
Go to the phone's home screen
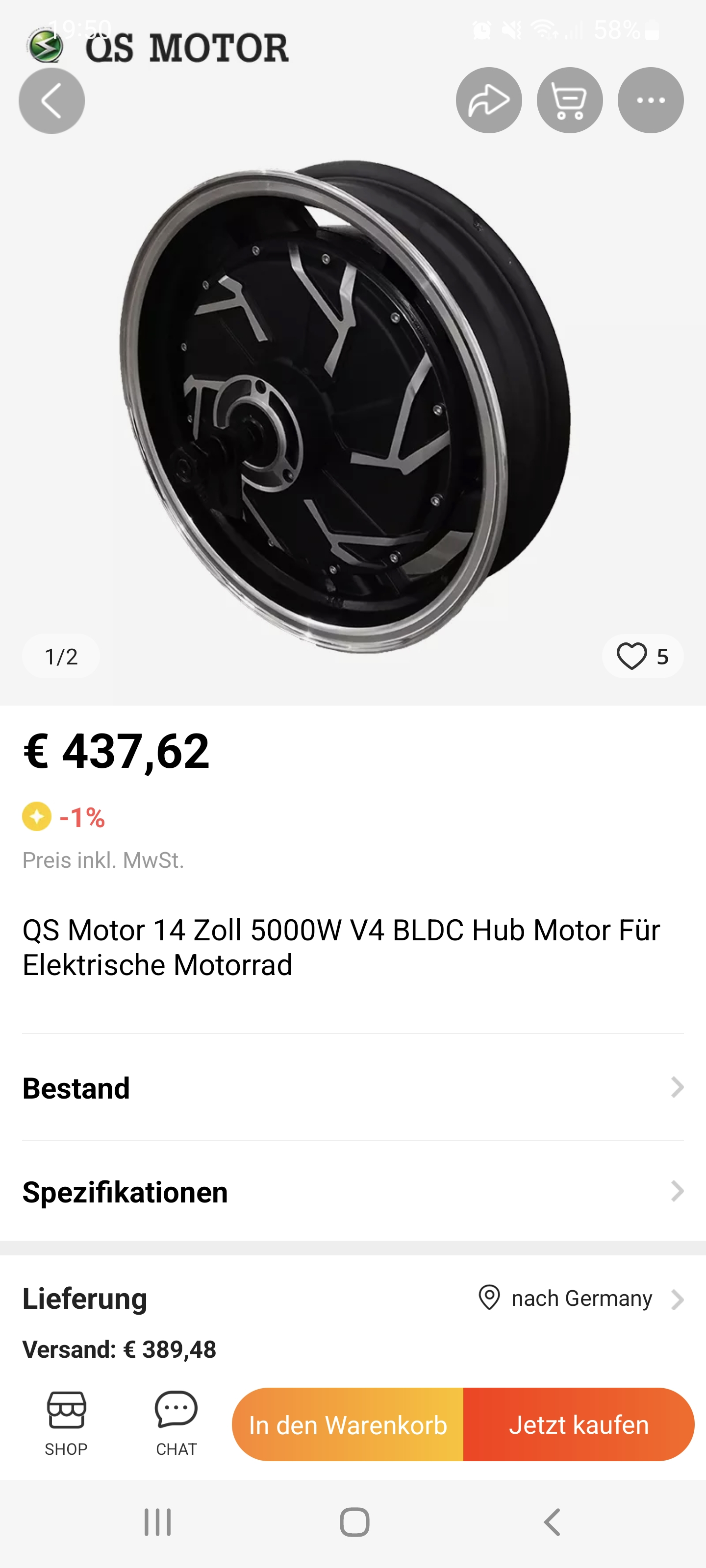tap(354, 1522)
